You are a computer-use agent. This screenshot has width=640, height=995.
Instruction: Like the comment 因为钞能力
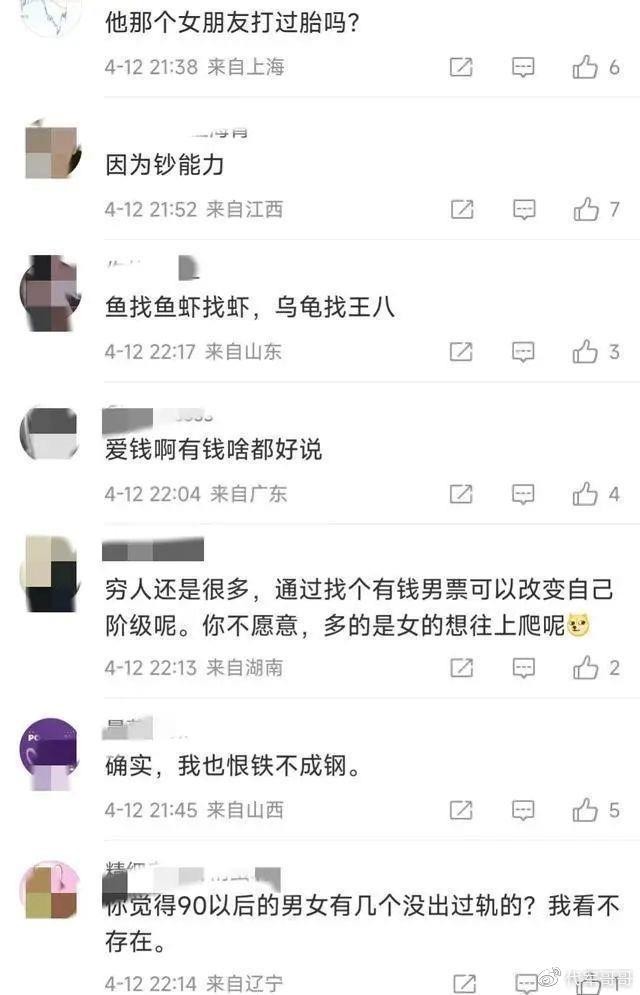[x=585, y=209]
